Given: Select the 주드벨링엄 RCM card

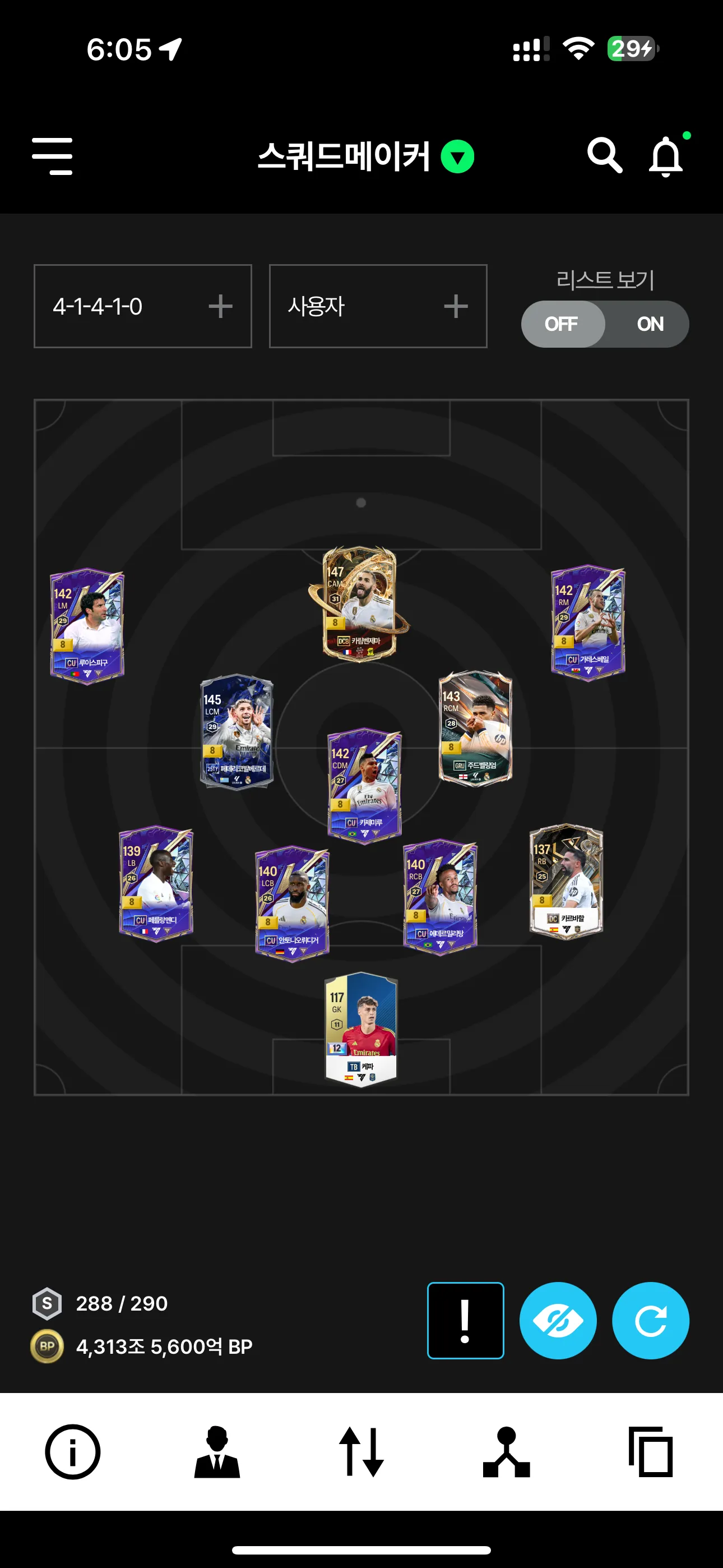Looking at the screenshot, I should (x=475, y=728).
